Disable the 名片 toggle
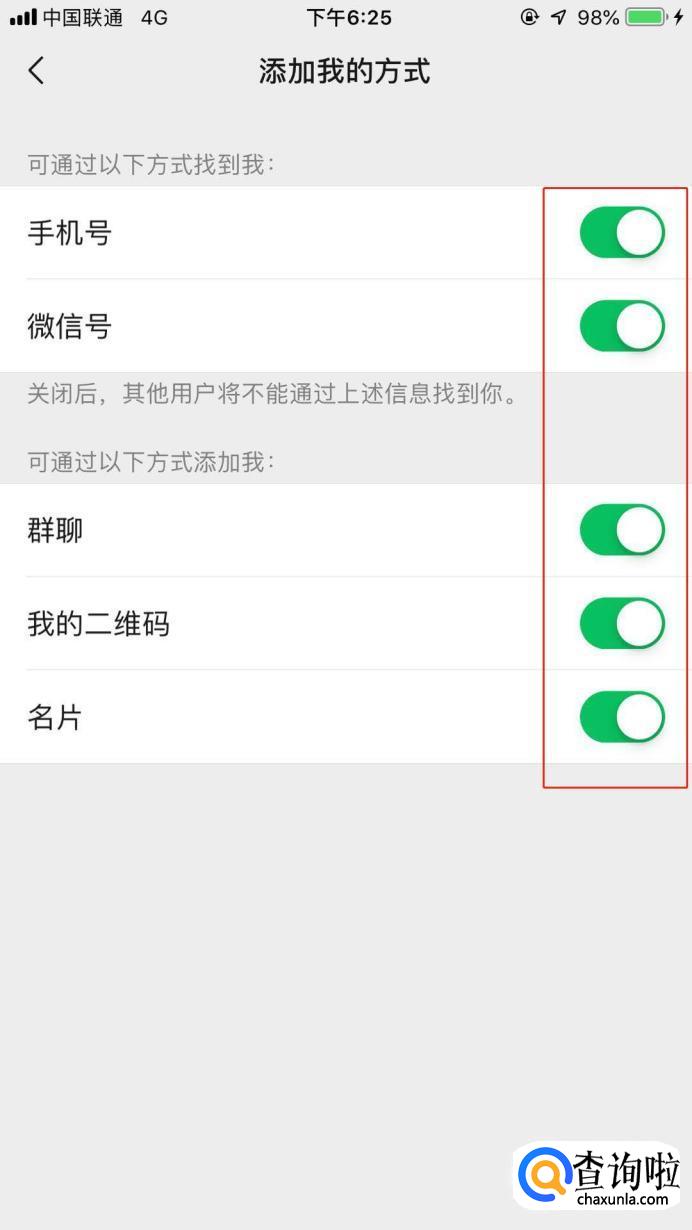This screenshot has height=1230, width=692. [x=622, y=717]
